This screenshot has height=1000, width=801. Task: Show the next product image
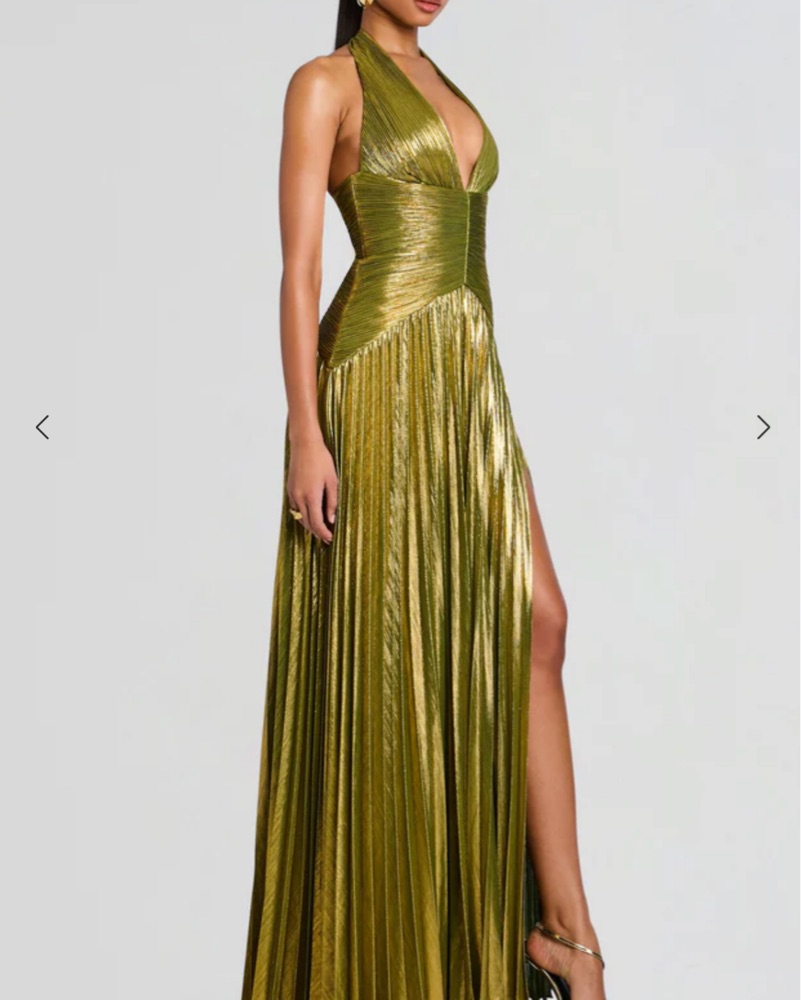click(x=763, y=427)
